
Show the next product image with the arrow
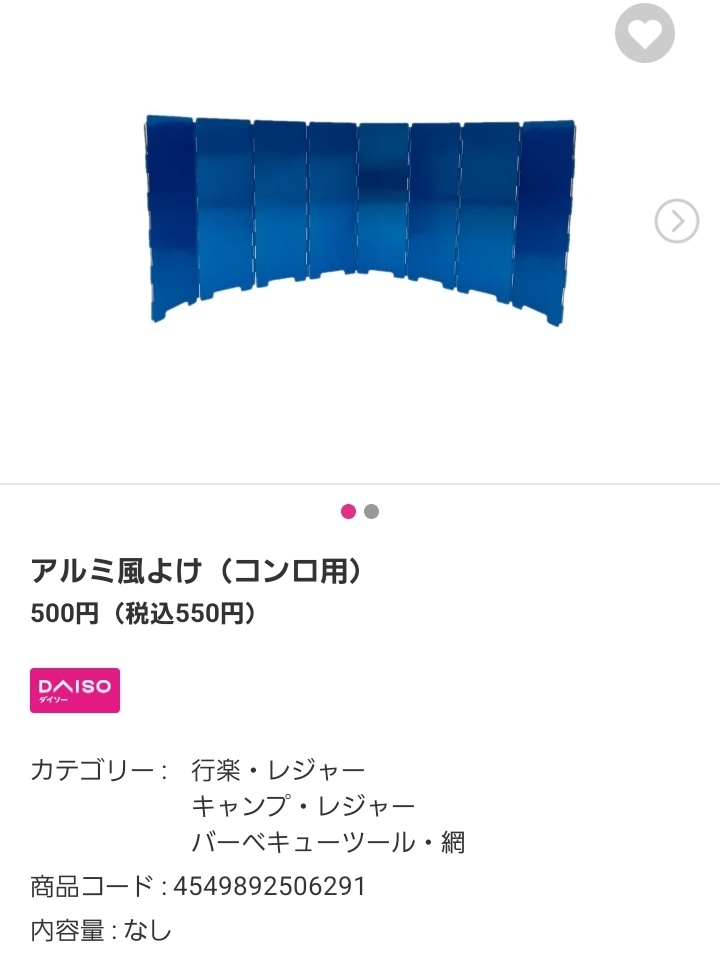tap(677, 221)
